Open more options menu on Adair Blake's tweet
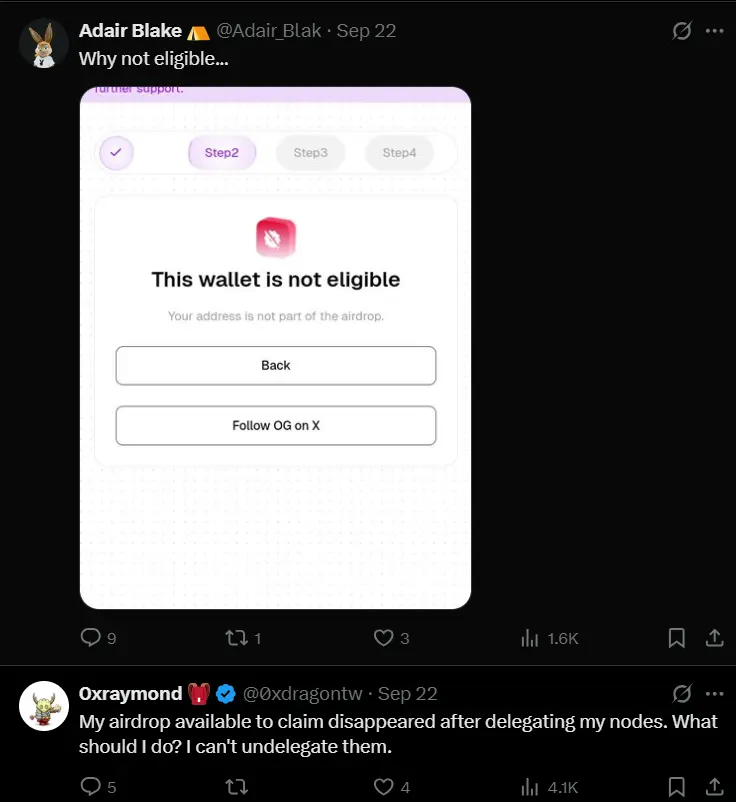 716,31
